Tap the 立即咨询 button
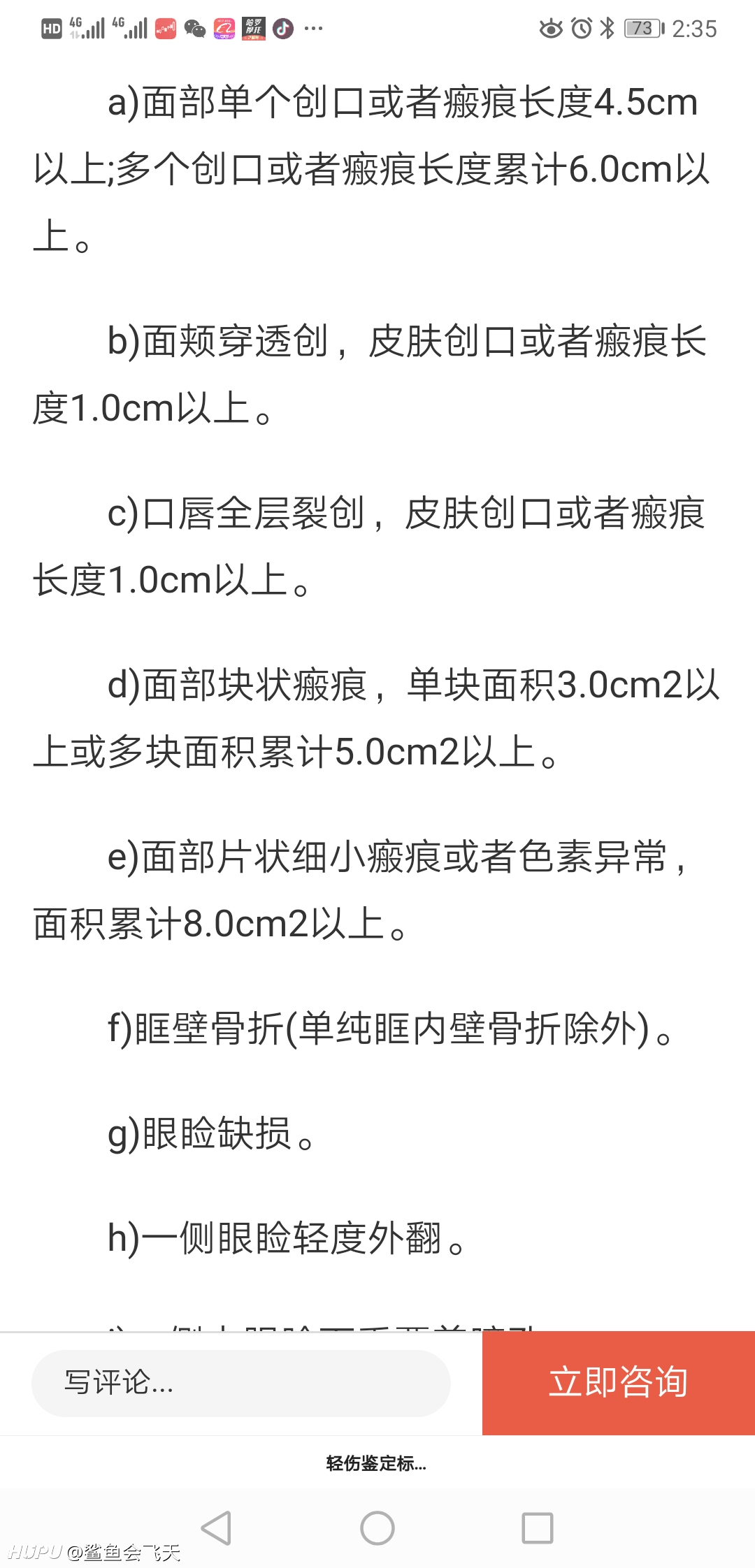 click(x=619, y=1383)
